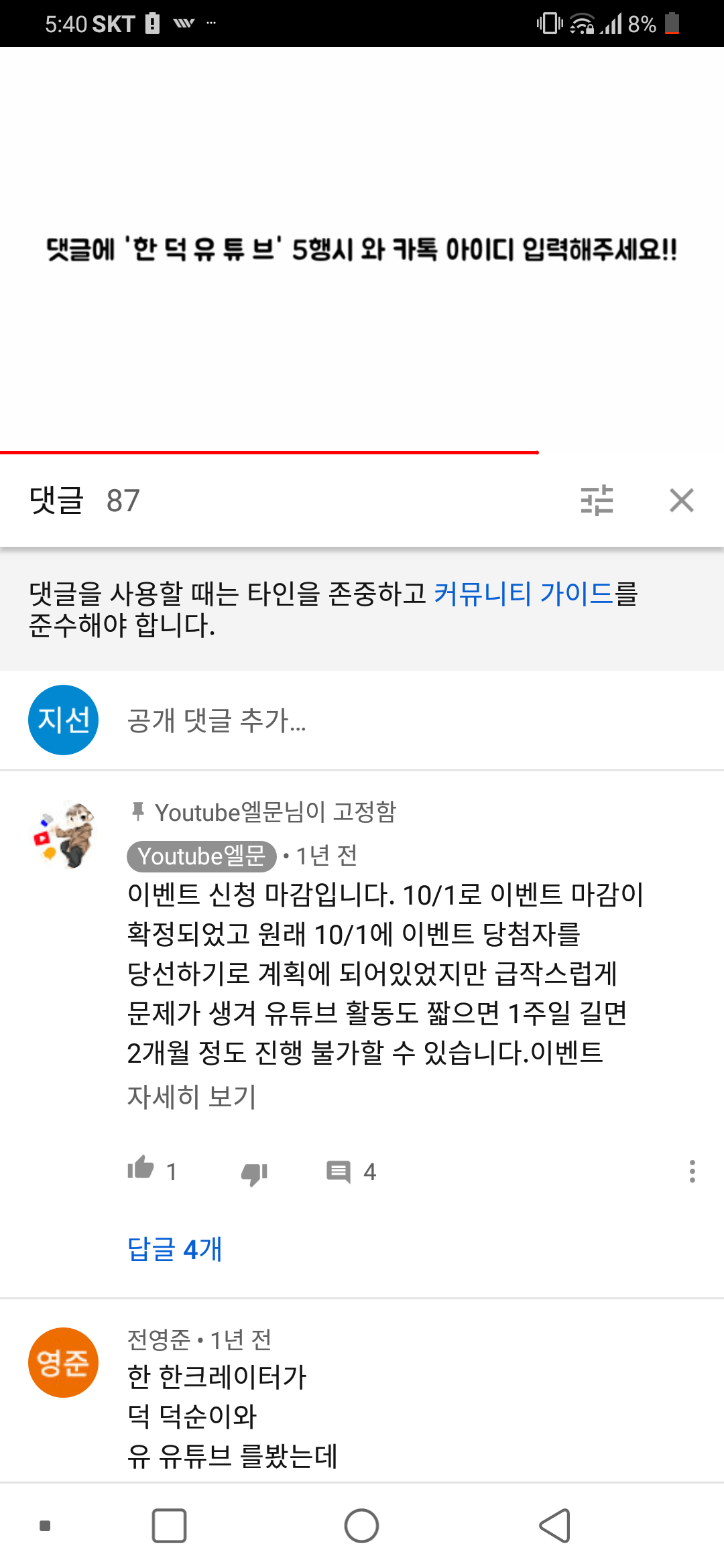Close the comments panel
This screenshot has height=1568, width=724.
tap(682, 500)
